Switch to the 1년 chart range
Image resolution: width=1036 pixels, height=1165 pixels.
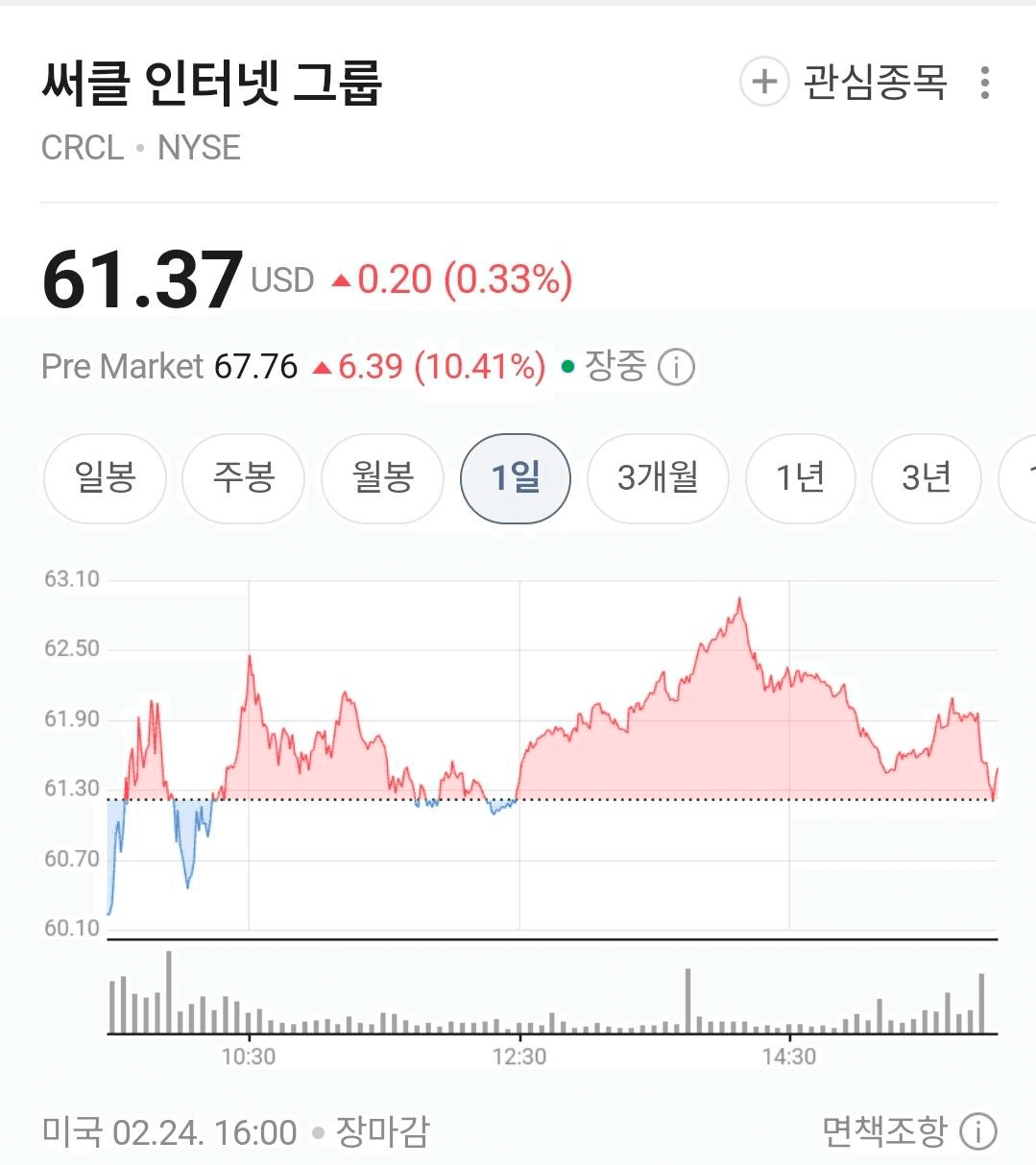pyautogui.click(x=800, y=477)
